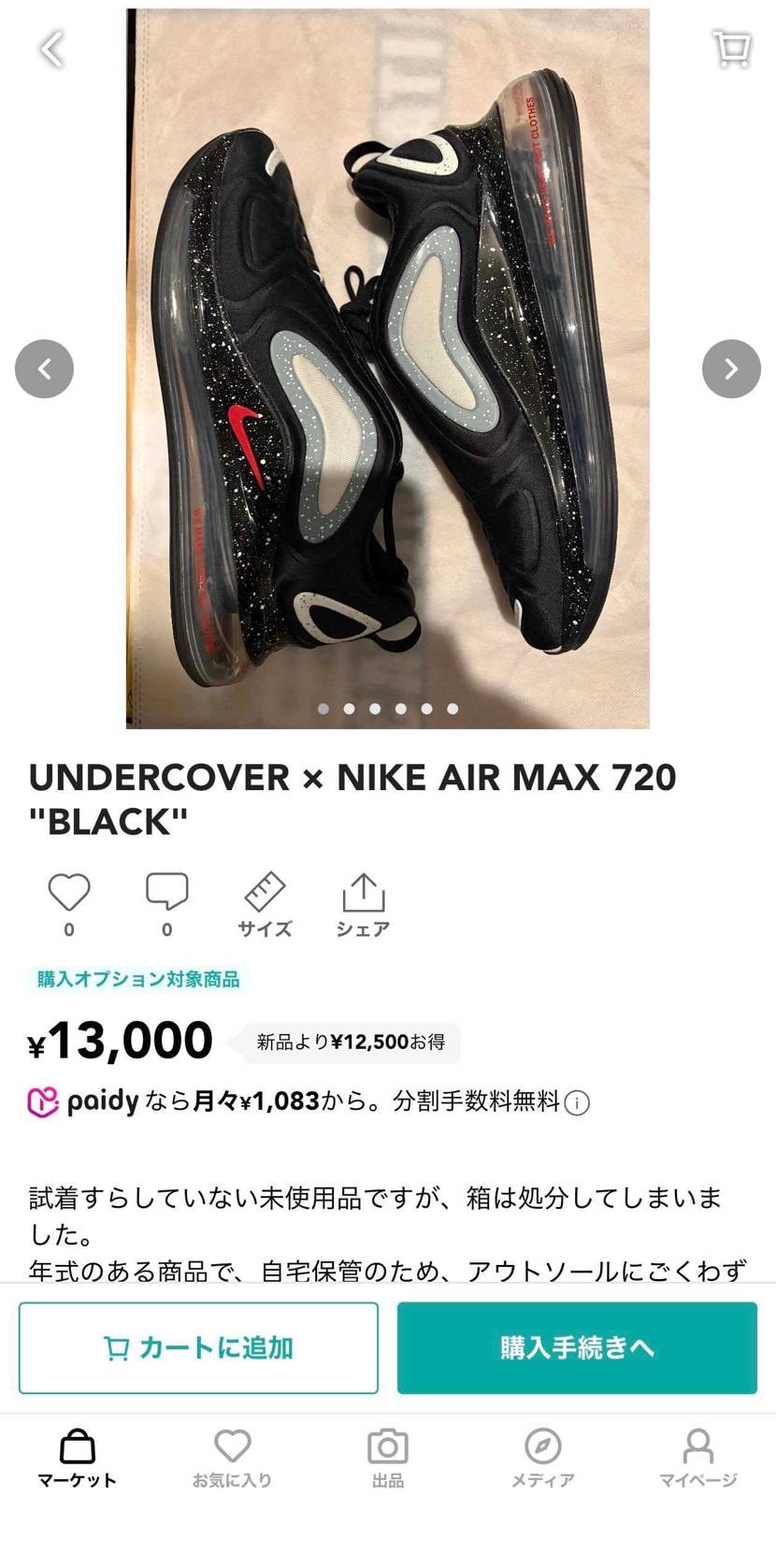The width and height of the screenshot is (776, 1568).
Task: Add the sneakers with カートに追加
Action: (198, 1347)
